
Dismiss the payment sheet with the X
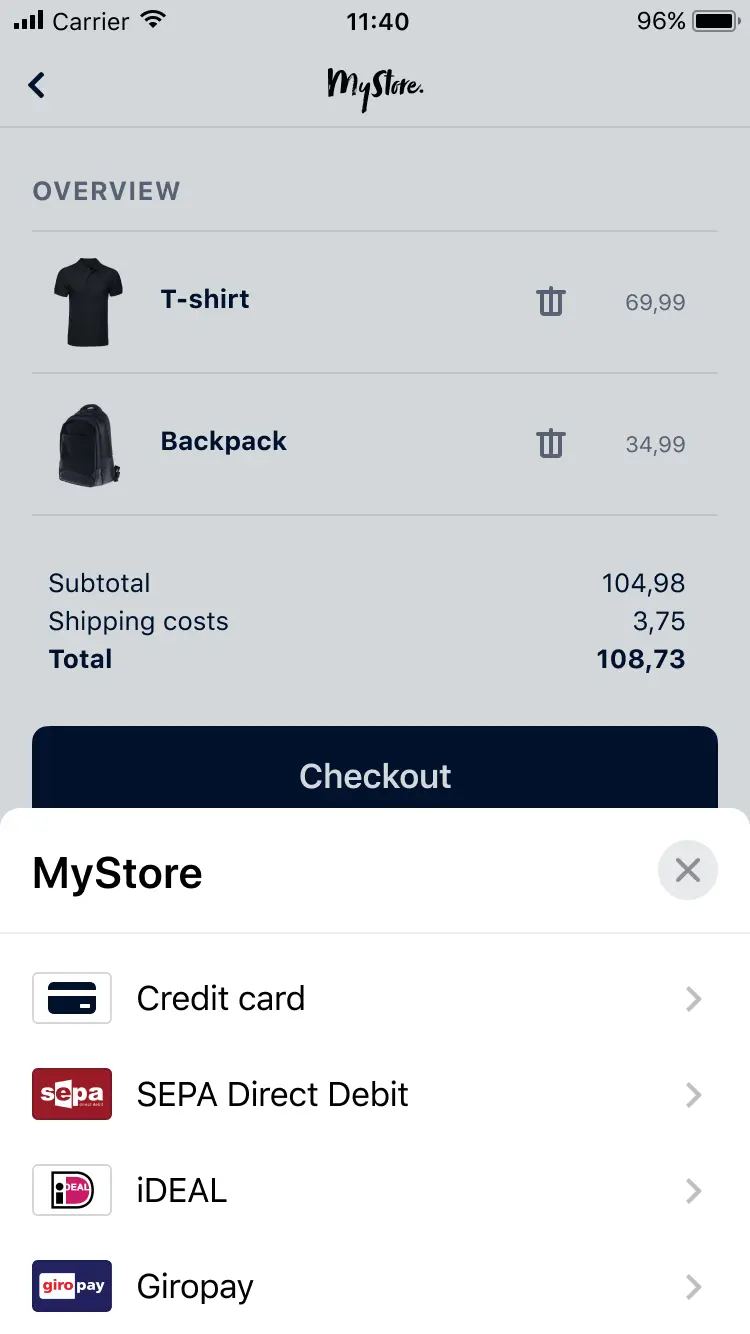687,870
